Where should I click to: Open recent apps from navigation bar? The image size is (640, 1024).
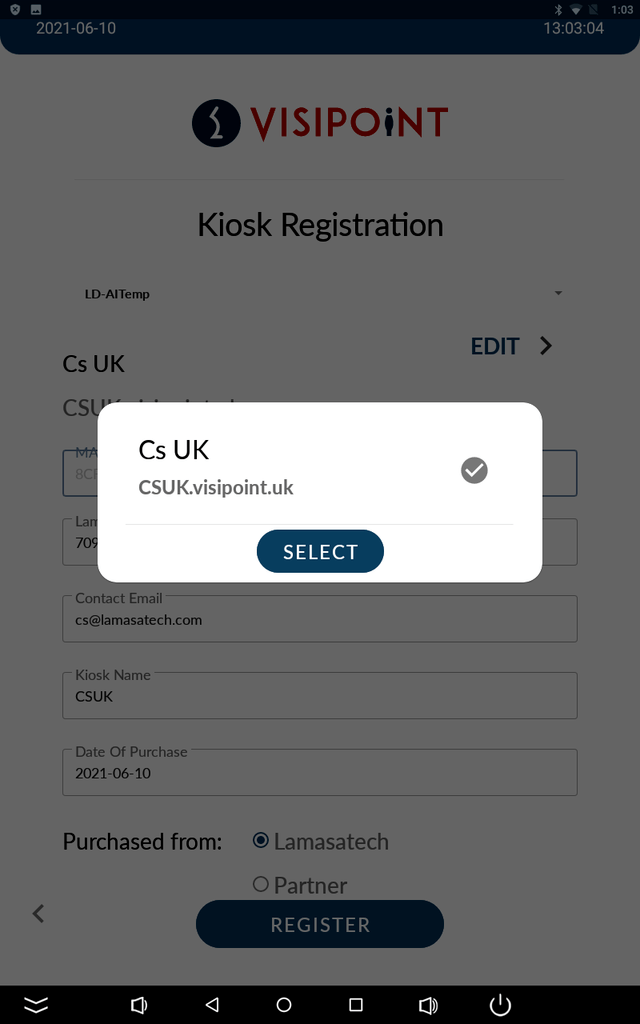click(x=356, y=1004)
